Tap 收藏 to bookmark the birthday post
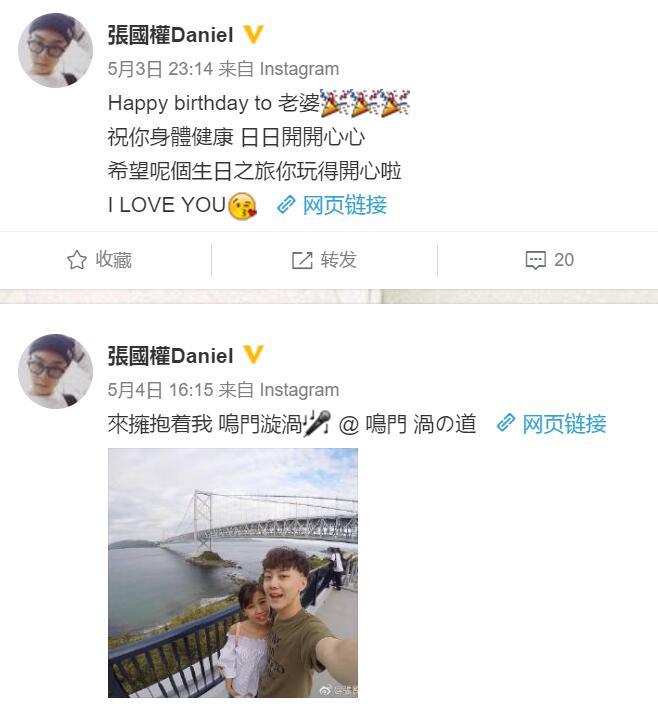The height and width of the screenshot is (713, 658). (100, 260)
